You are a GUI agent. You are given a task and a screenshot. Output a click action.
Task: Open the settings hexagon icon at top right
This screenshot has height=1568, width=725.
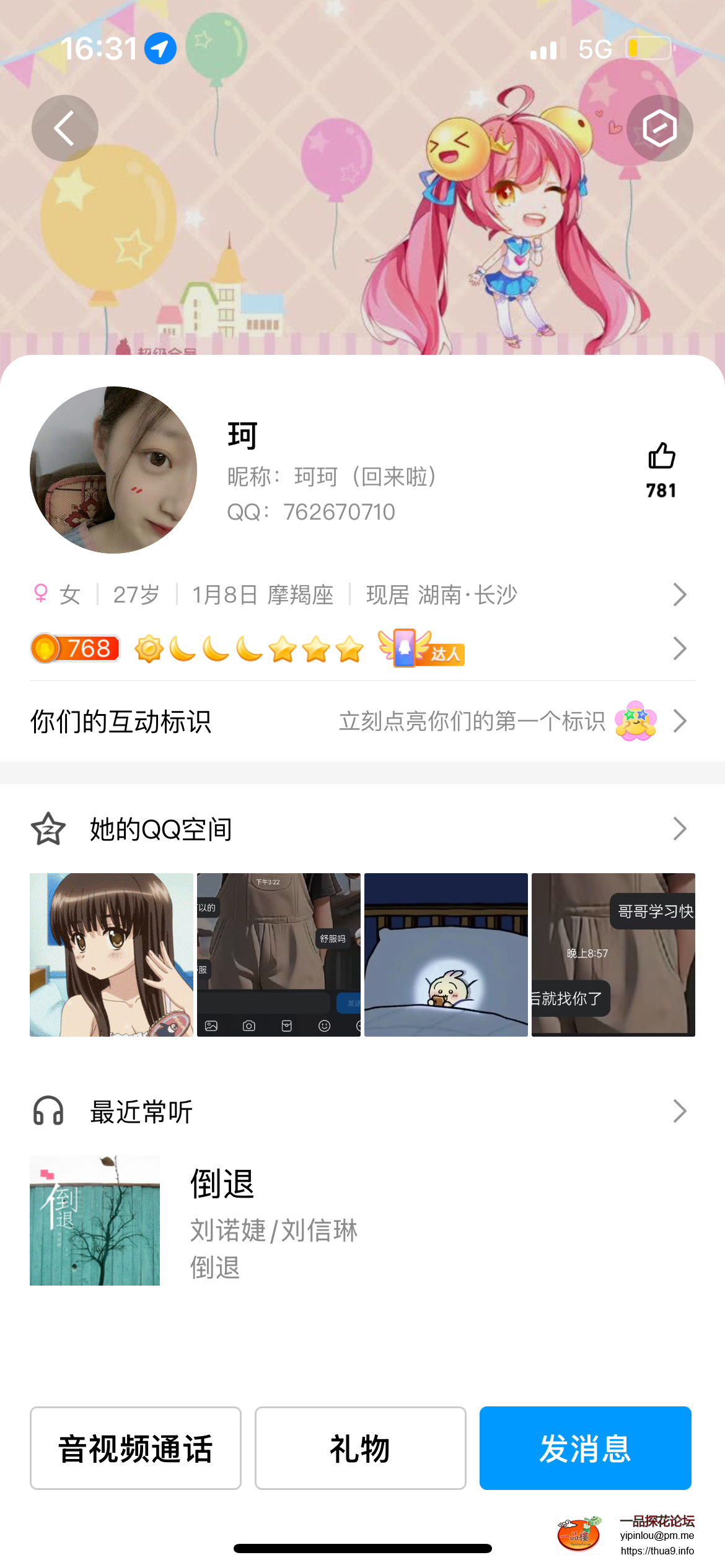(659, 128)
